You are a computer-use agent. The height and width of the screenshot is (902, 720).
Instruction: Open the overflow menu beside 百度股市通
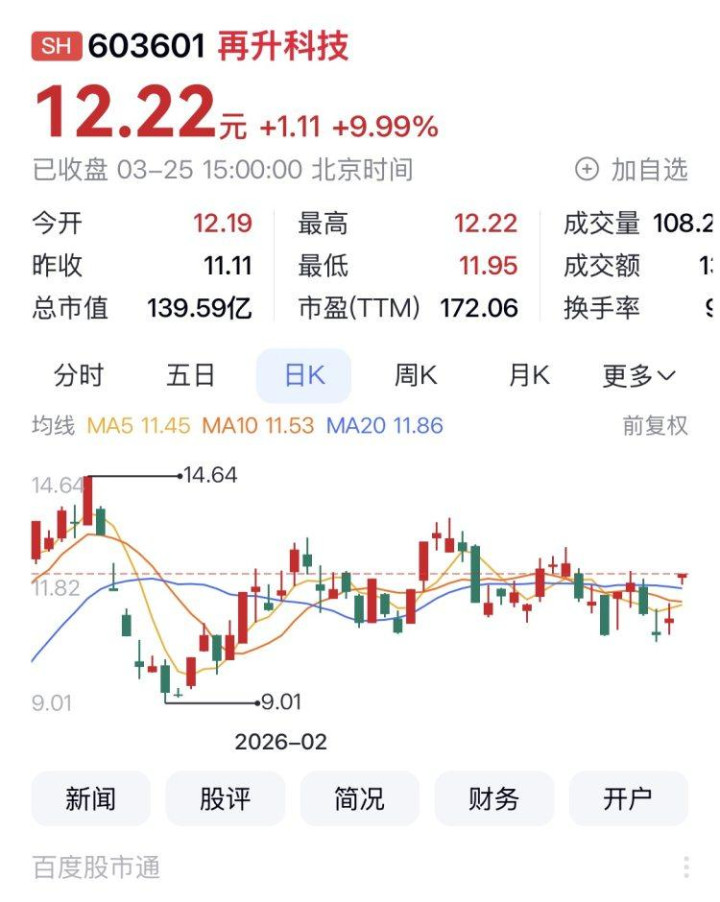pyautogui.click(x=686, y=867)
